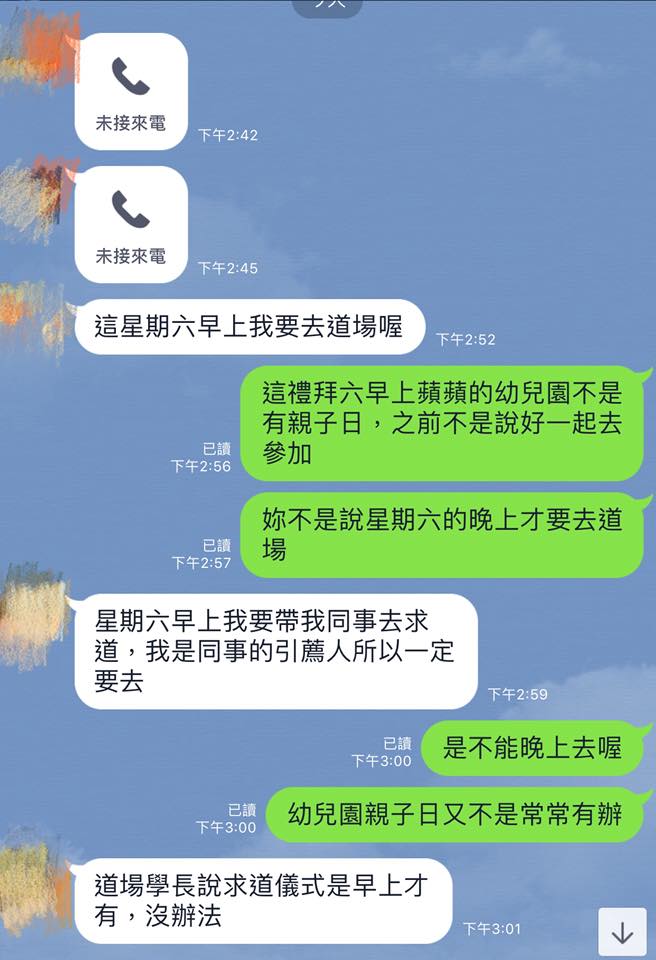Tap the missed call bubble from 下午2:42

click(x=131, y=92)
